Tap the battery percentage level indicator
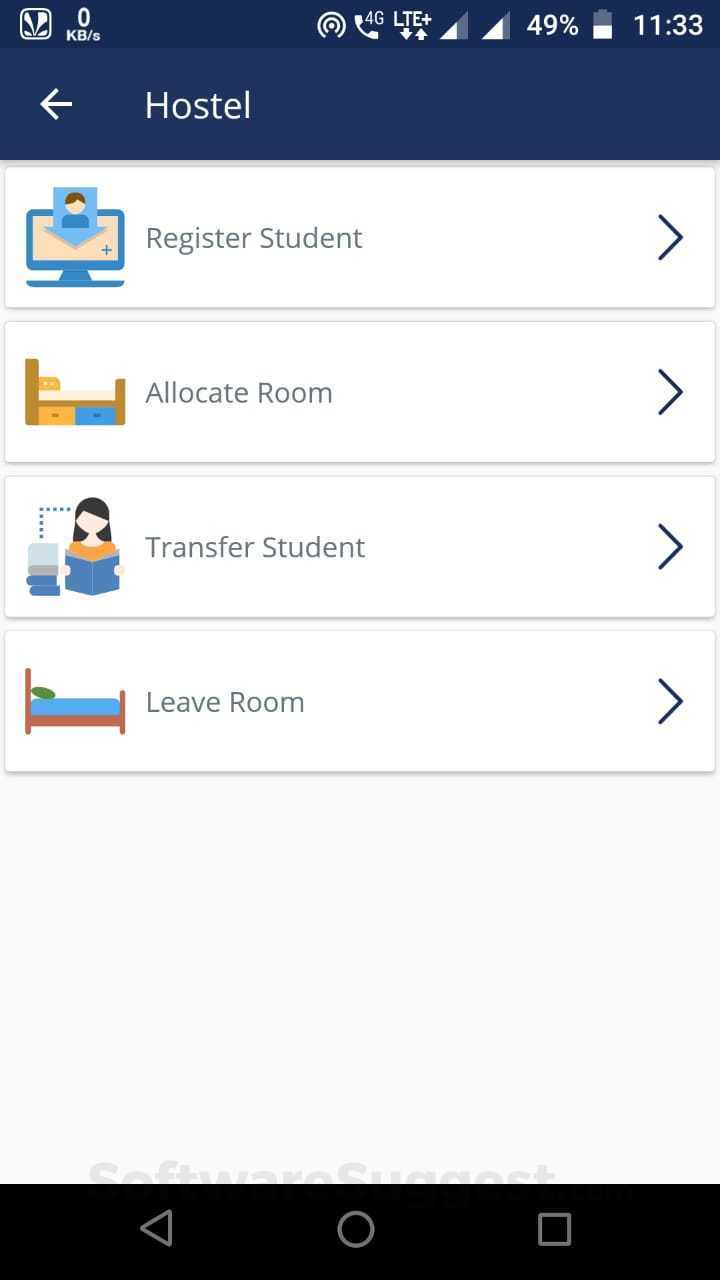This screenshot has width=720, height=1280. click(551, 24)
